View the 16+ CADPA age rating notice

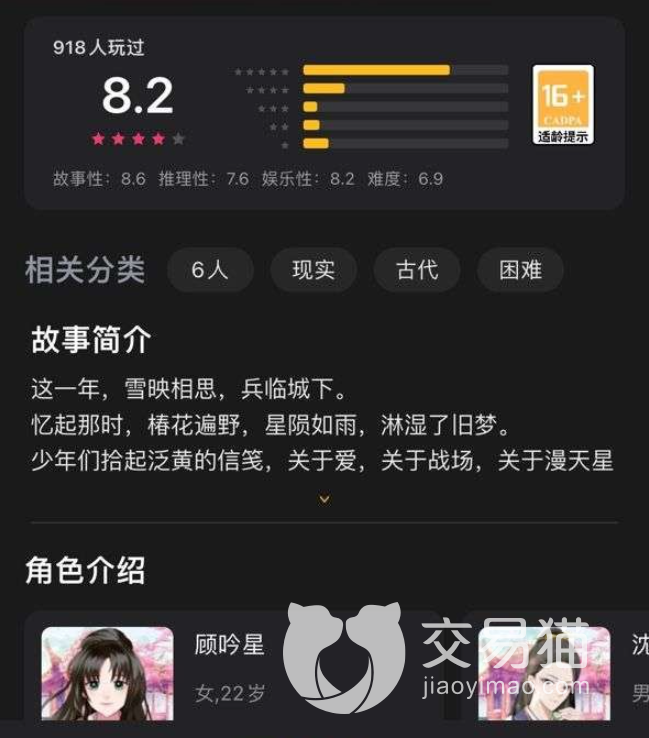(563, 105)
